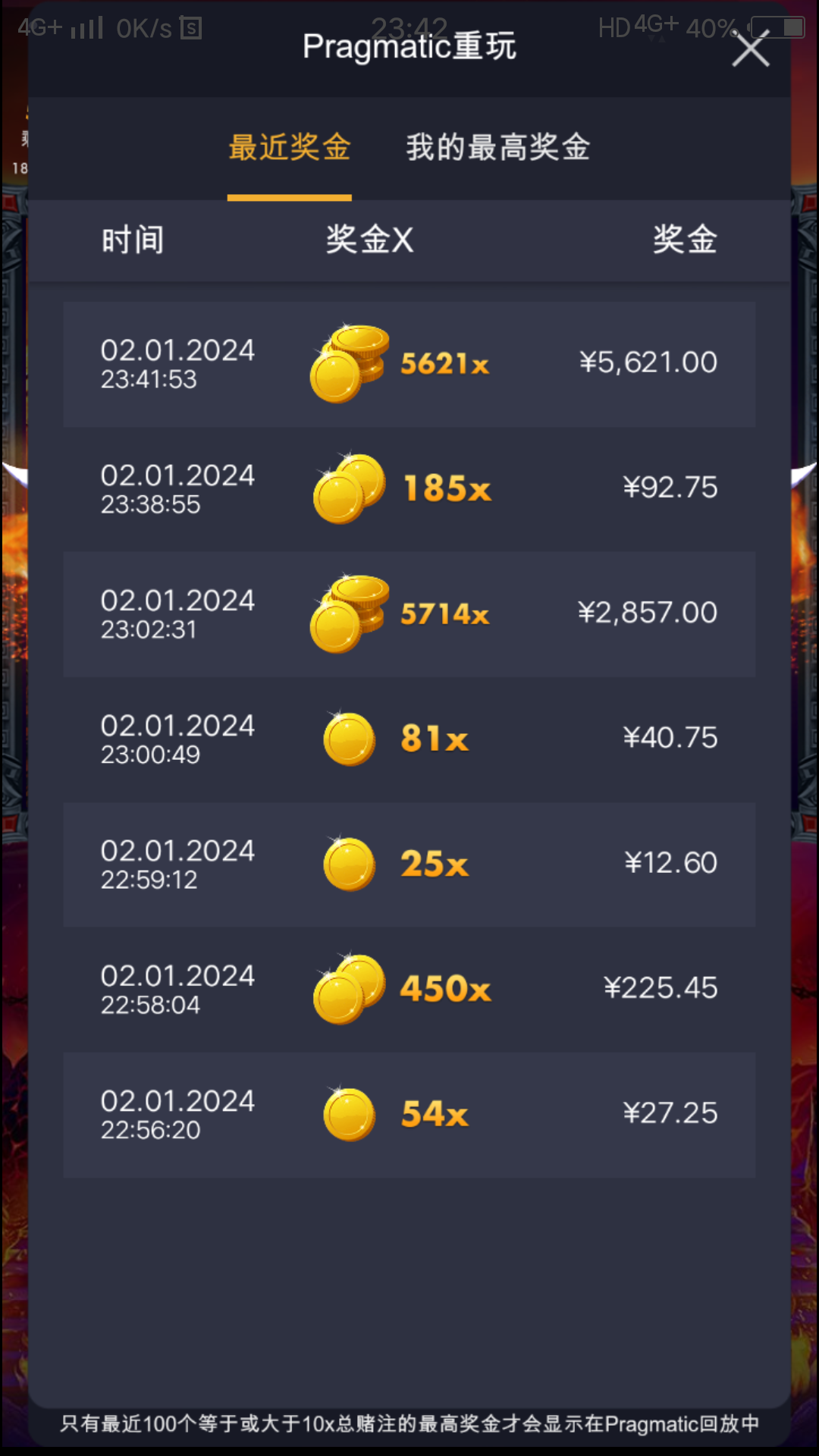
Task: Watch the 450x win replay
Action: 409,990
